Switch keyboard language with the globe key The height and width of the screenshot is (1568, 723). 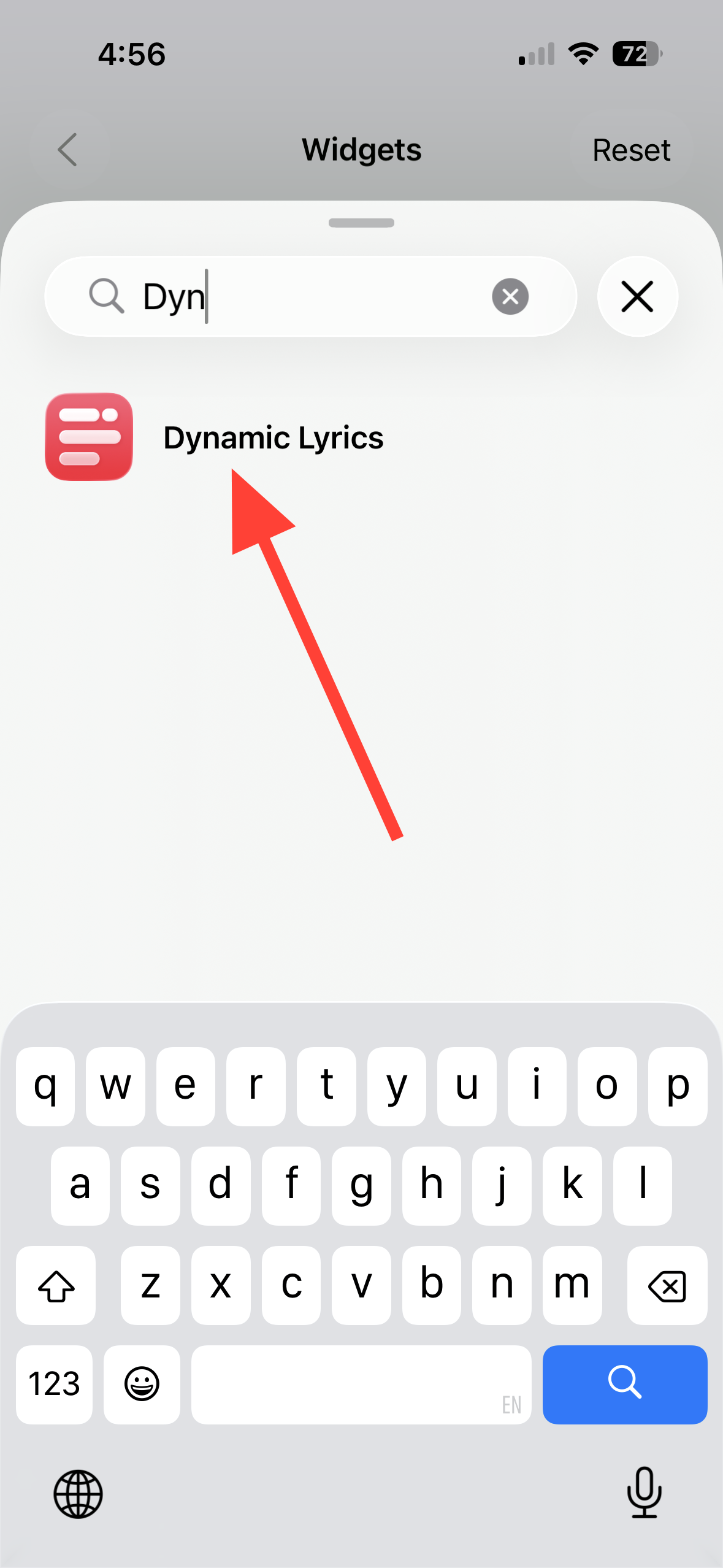point(78,1494)
